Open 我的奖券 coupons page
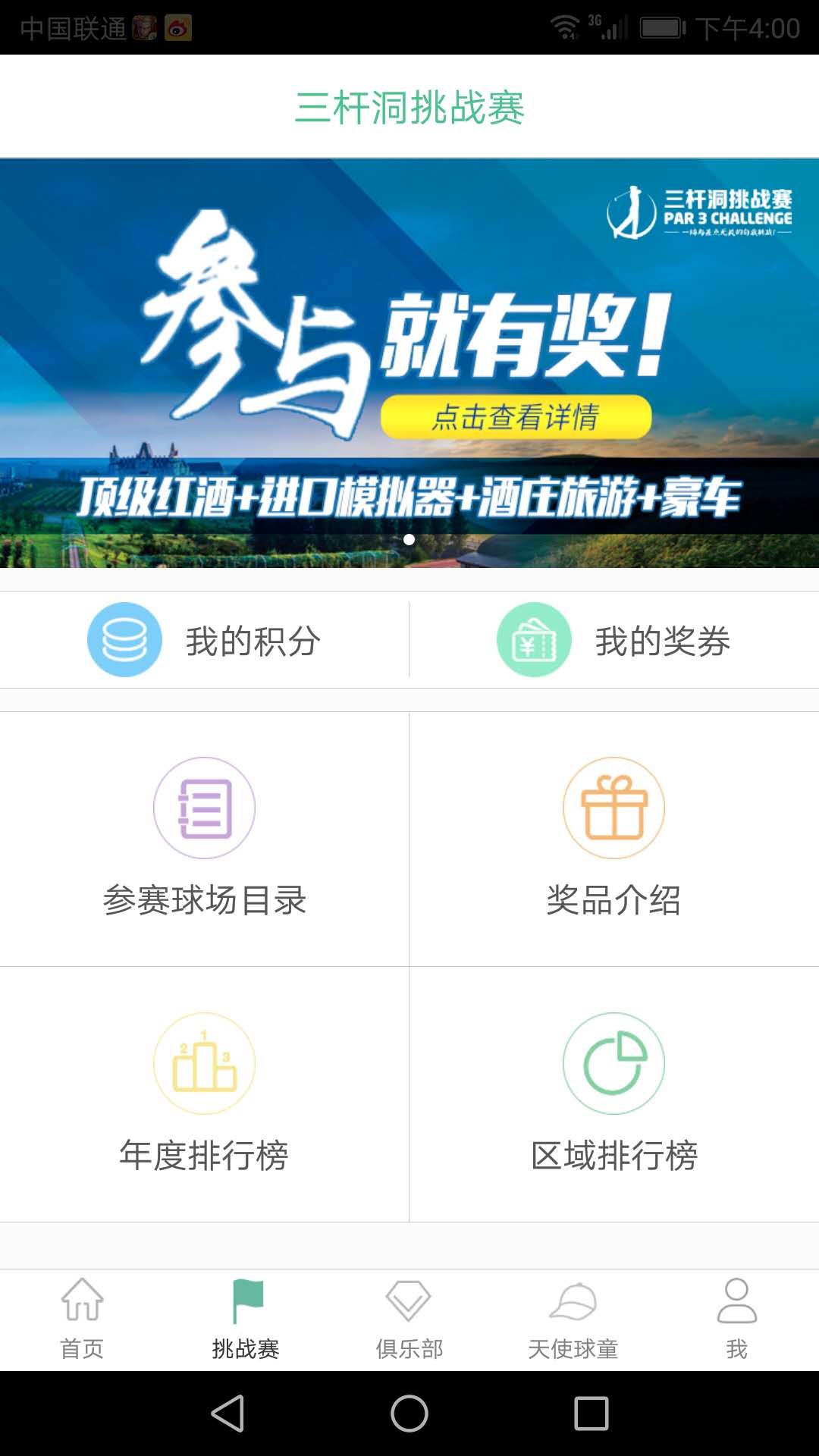The width and height of the screenshot is (819, 1456). tap(614, 640)
